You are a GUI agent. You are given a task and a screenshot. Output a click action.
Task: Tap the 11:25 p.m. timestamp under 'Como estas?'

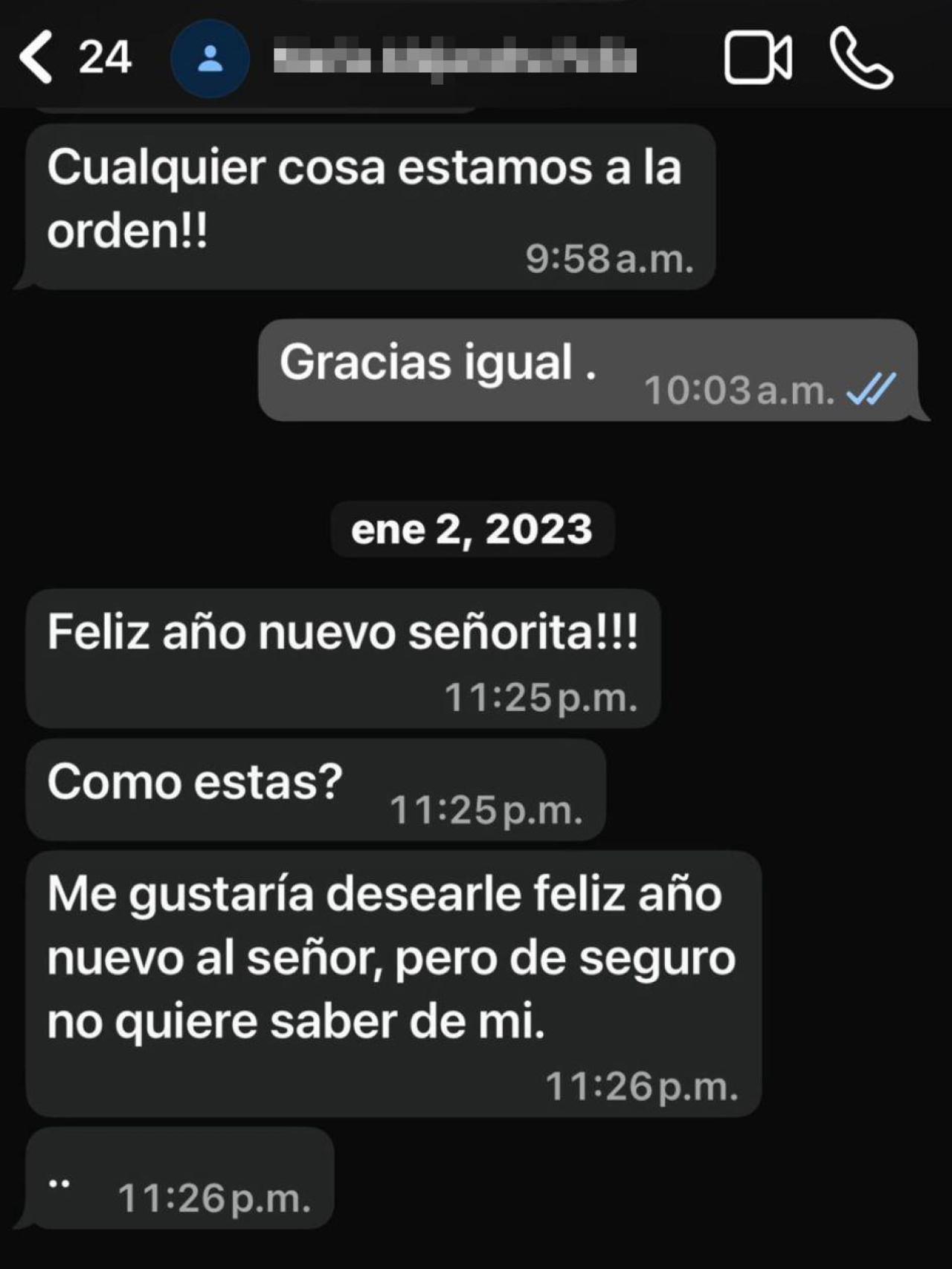[x=485, y=809]
